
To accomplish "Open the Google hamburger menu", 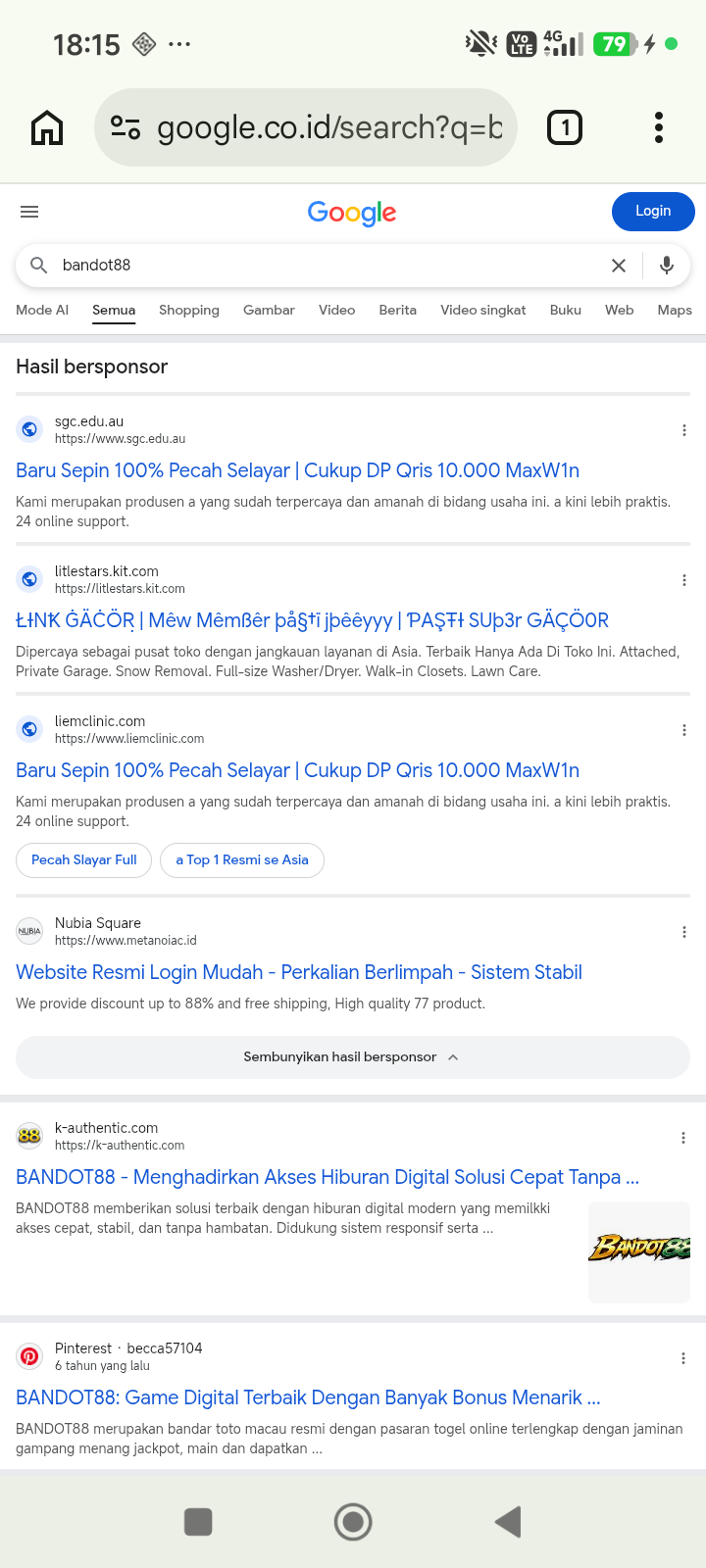I will pos(29,212).
